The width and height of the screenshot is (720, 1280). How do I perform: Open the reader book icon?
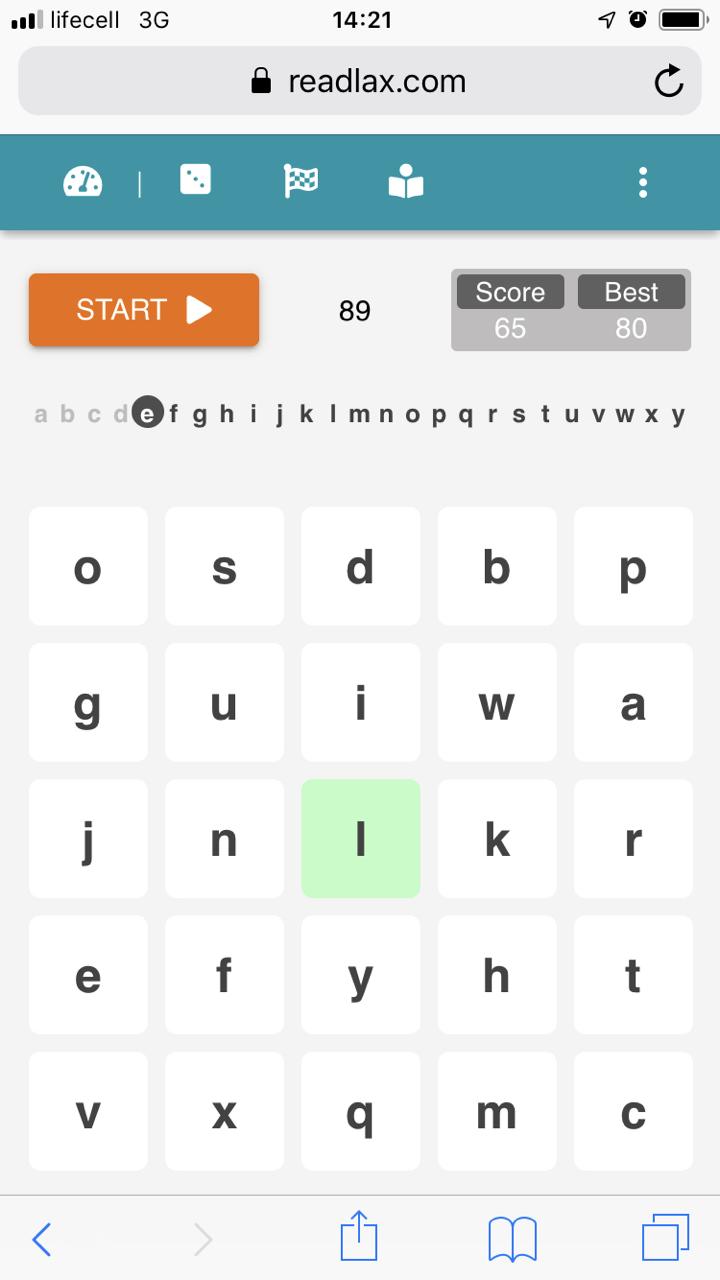[406, 182]
